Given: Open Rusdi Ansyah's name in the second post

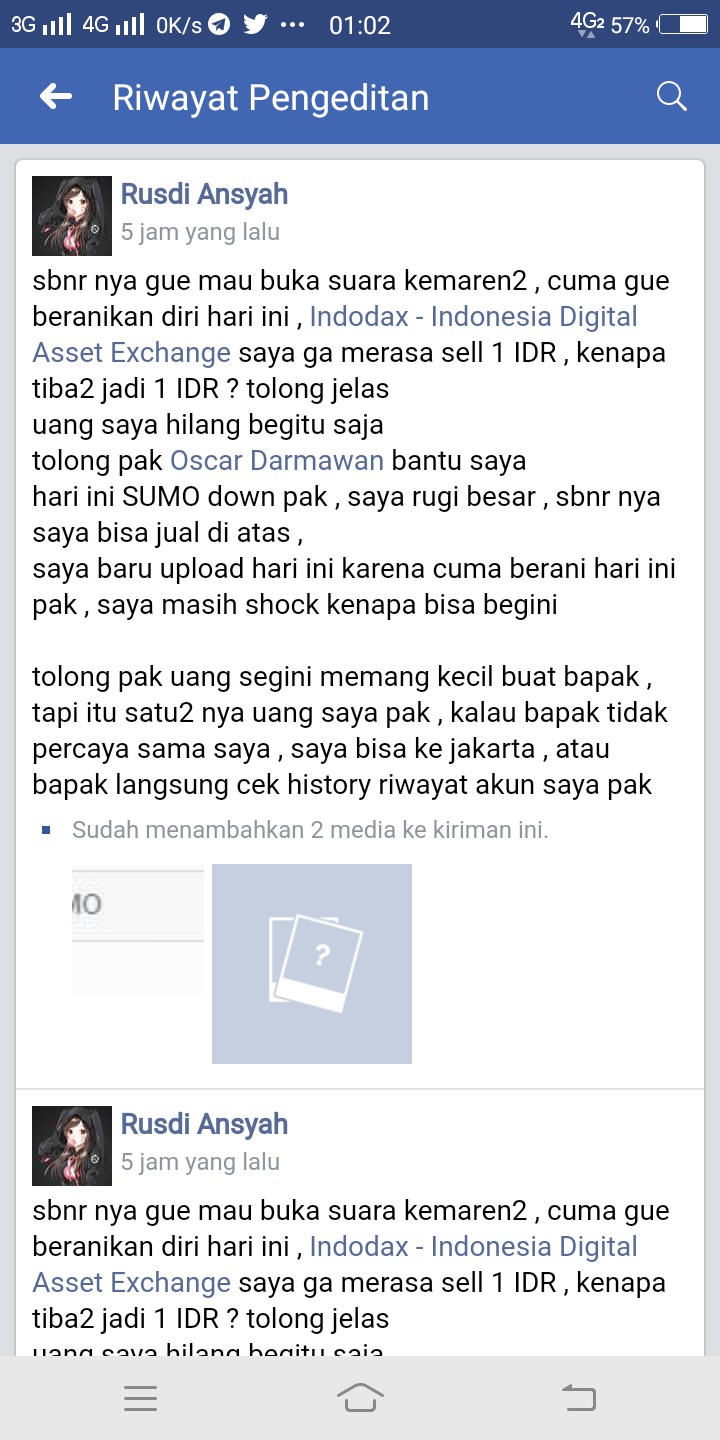Looking at the screenshot, I should [204, 1124].
